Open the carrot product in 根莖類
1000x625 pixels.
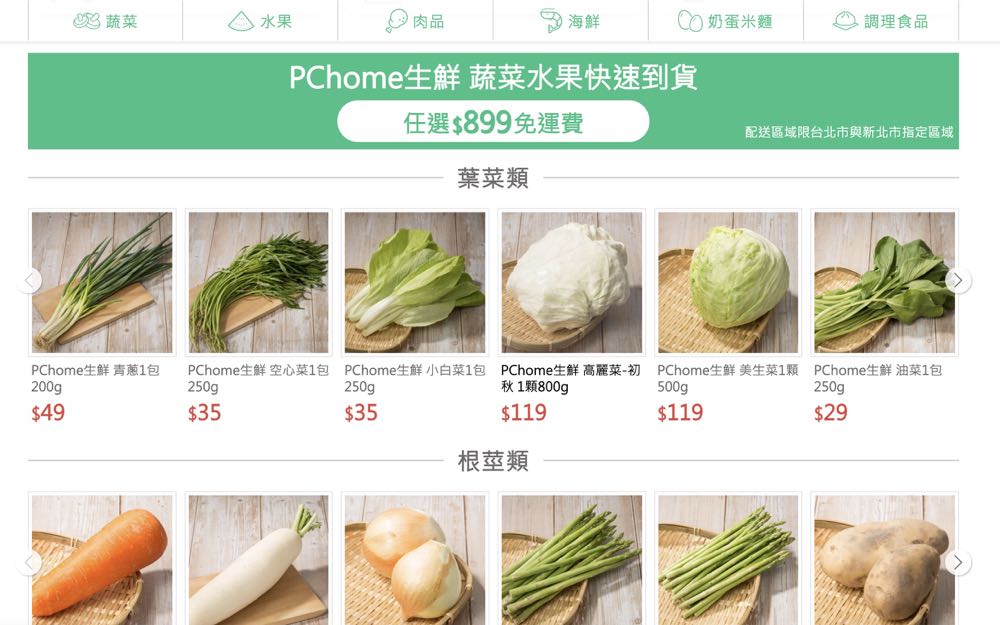tap(102, 560)
